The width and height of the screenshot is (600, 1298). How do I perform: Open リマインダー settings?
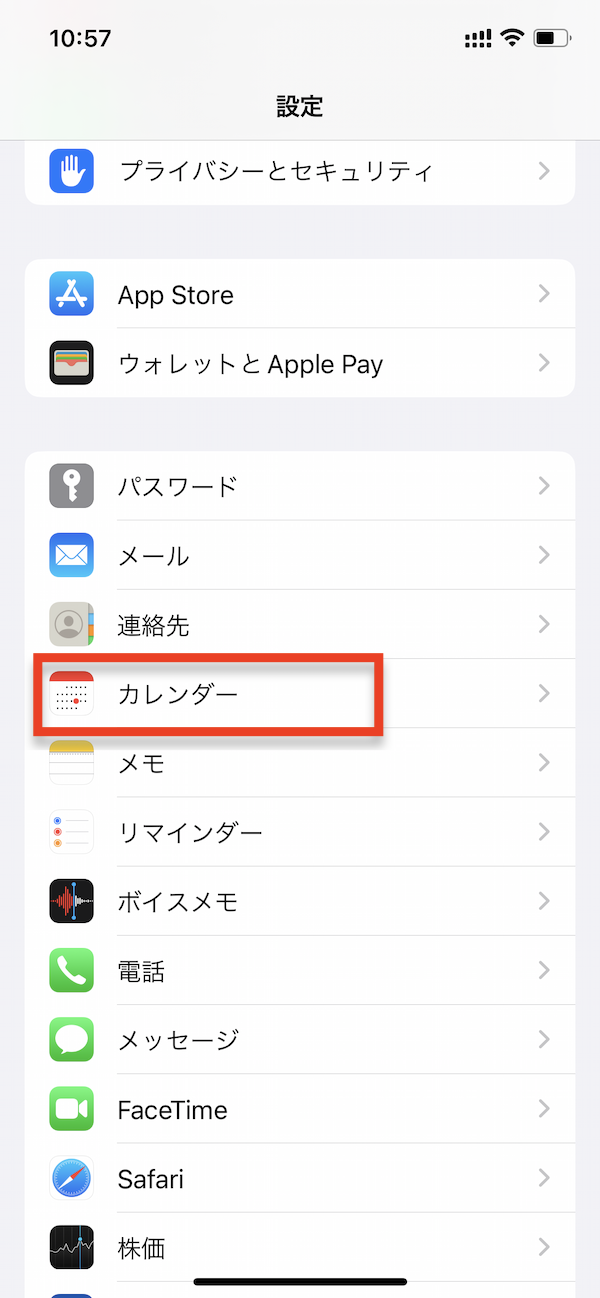[300, 832]
